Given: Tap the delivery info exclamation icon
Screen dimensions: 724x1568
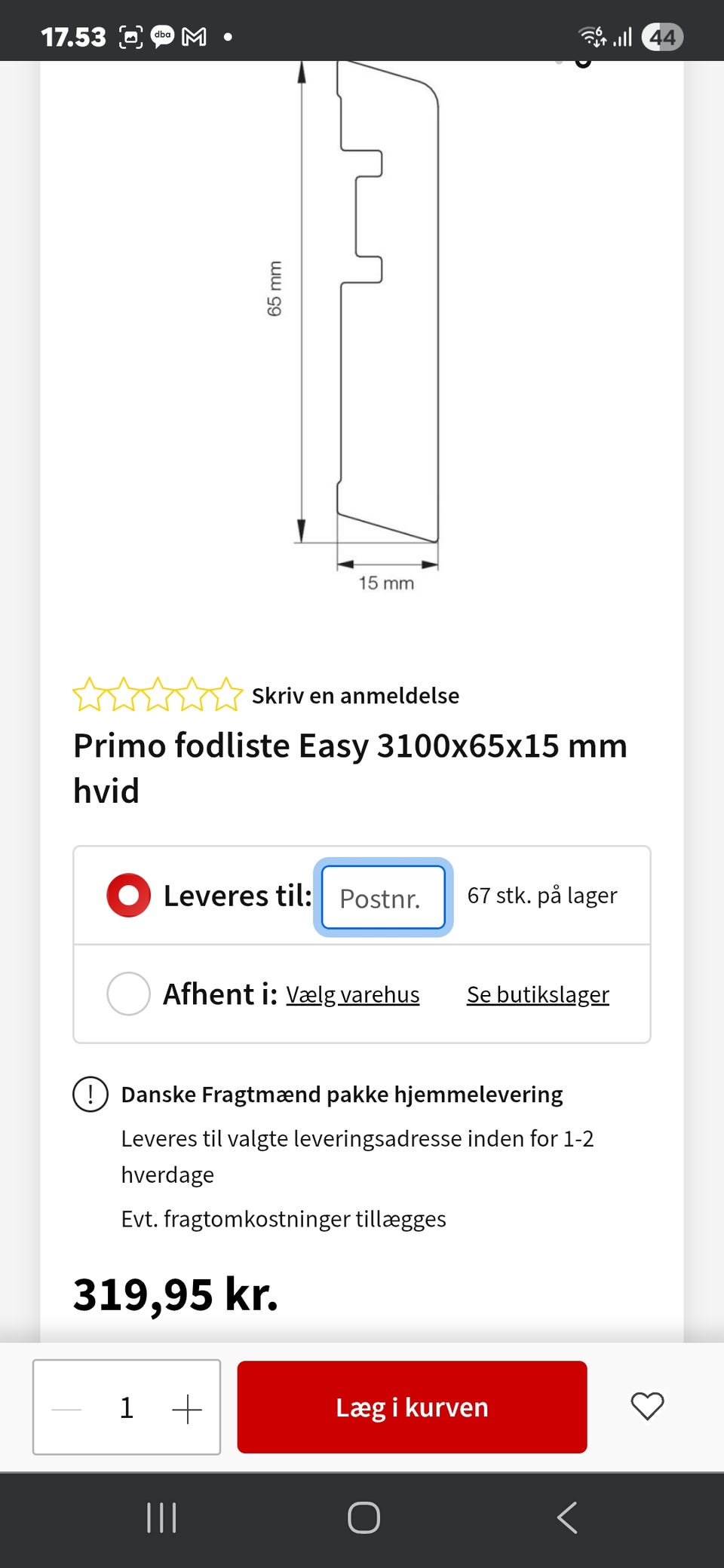Looking at the screenshot, I should click(x=90, y=1095).
